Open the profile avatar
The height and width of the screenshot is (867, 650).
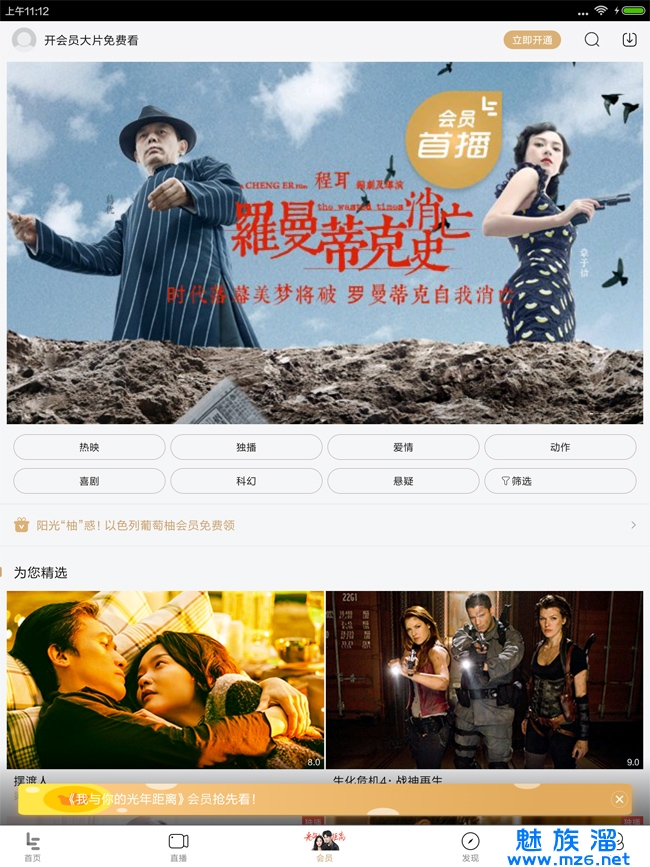tap(24, 40)
